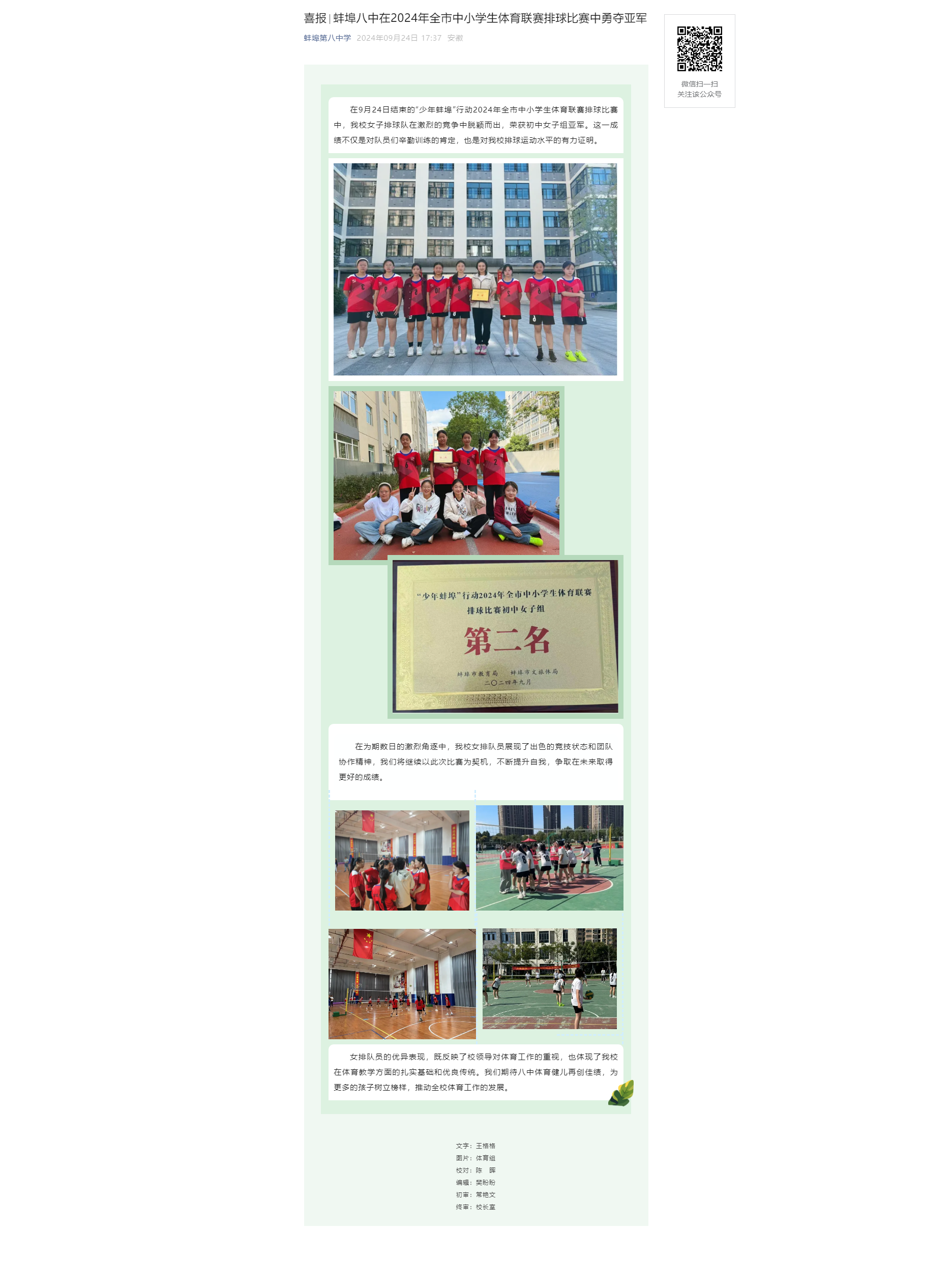Open the 蚌埠第八中学 account link
The image size is (952, 1287).
click(327, 38)
